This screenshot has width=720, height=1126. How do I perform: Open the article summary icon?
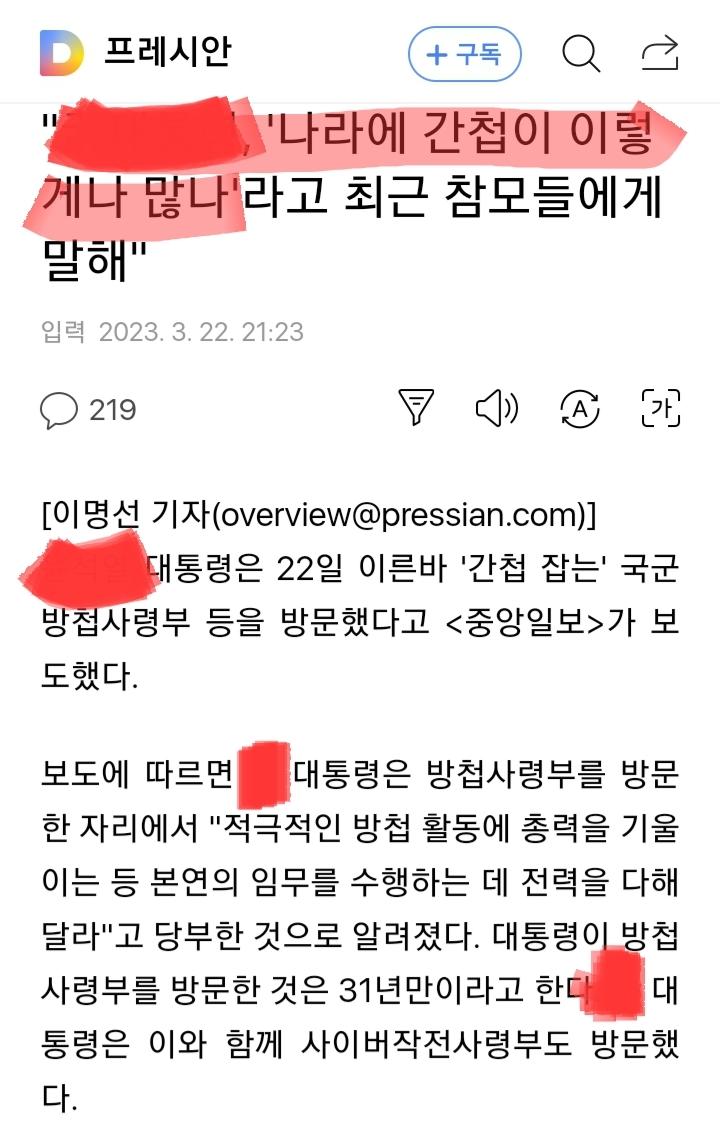coord(416,408)
